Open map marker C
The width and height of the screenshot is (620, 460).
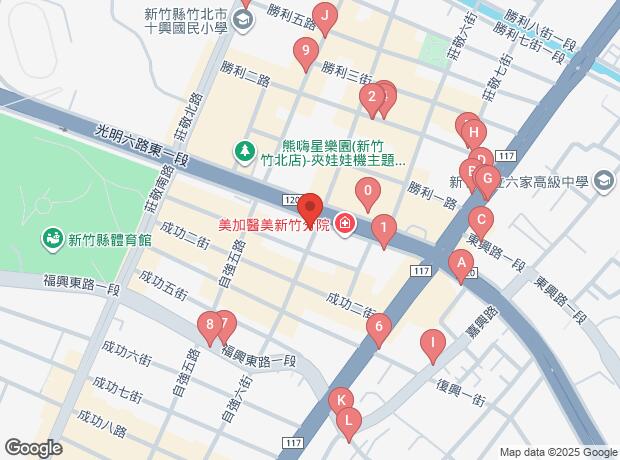[x=481, y=220]
